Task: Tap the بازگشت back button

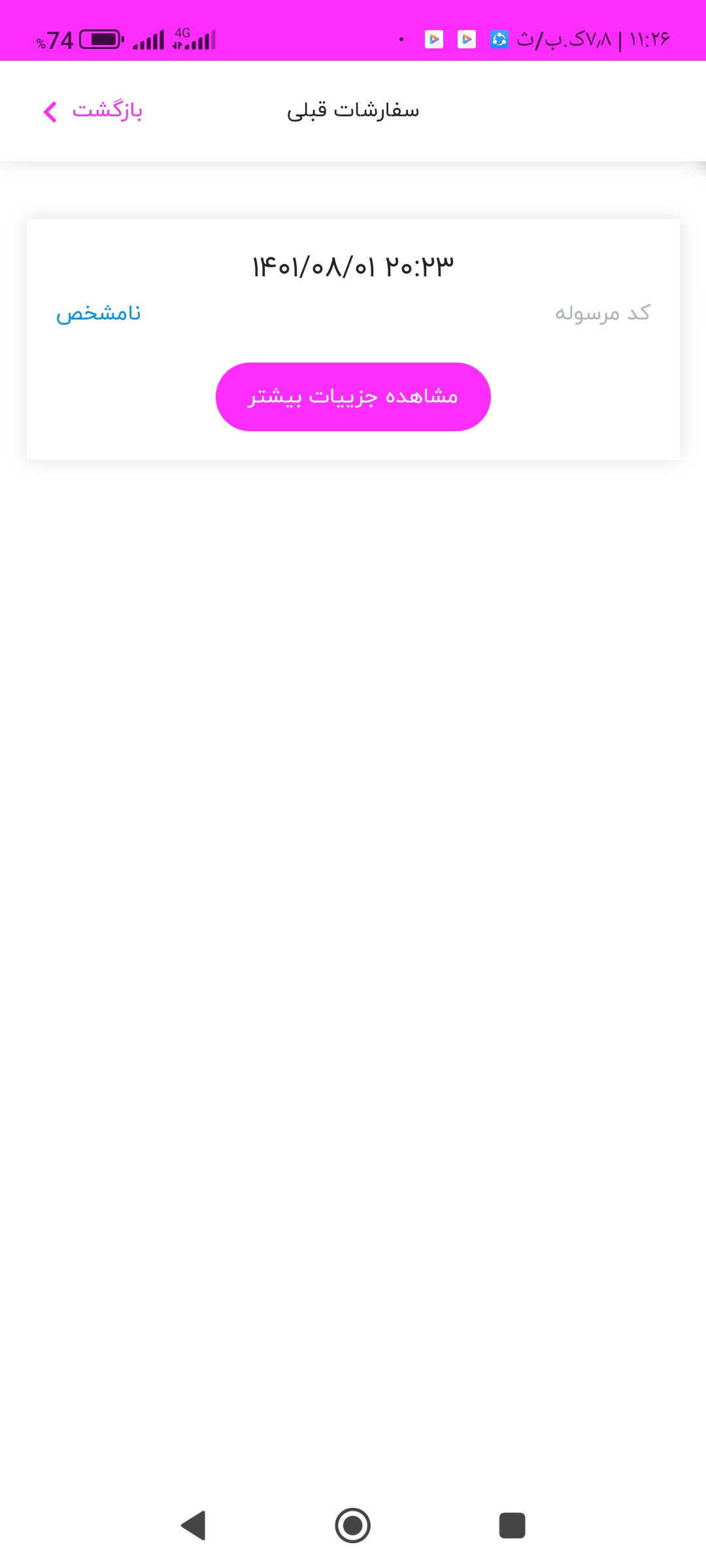Action: pyautogui.click(x=92, y=111)
